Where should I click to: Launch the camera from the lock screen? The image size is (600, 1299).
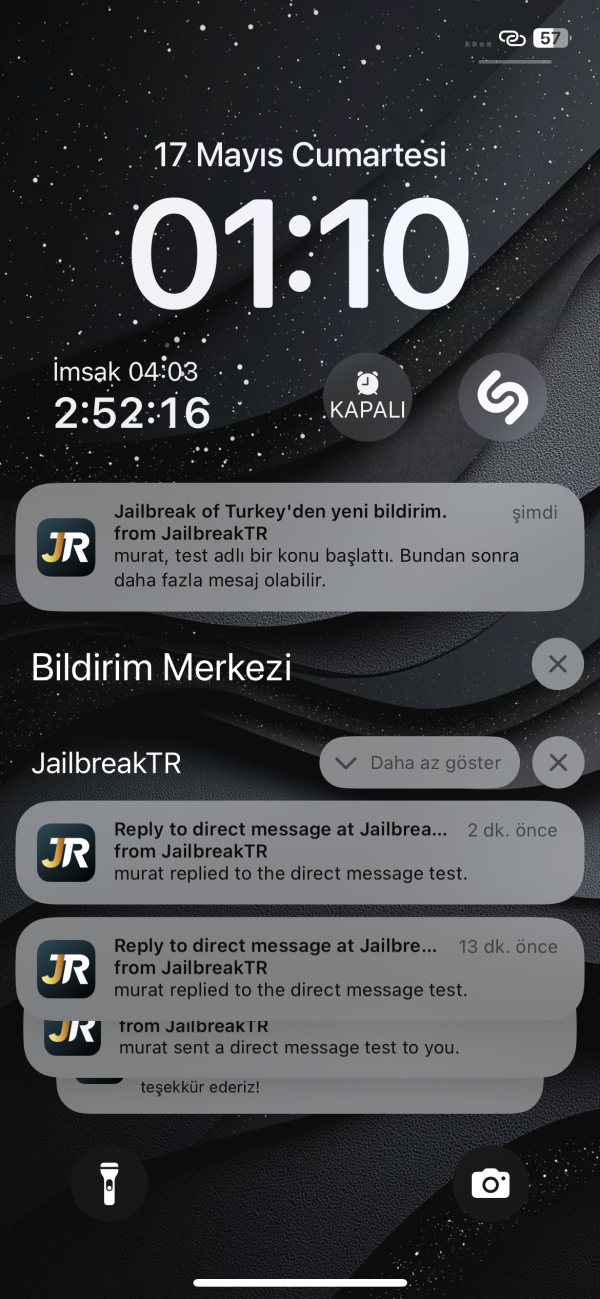[490, 1184]
